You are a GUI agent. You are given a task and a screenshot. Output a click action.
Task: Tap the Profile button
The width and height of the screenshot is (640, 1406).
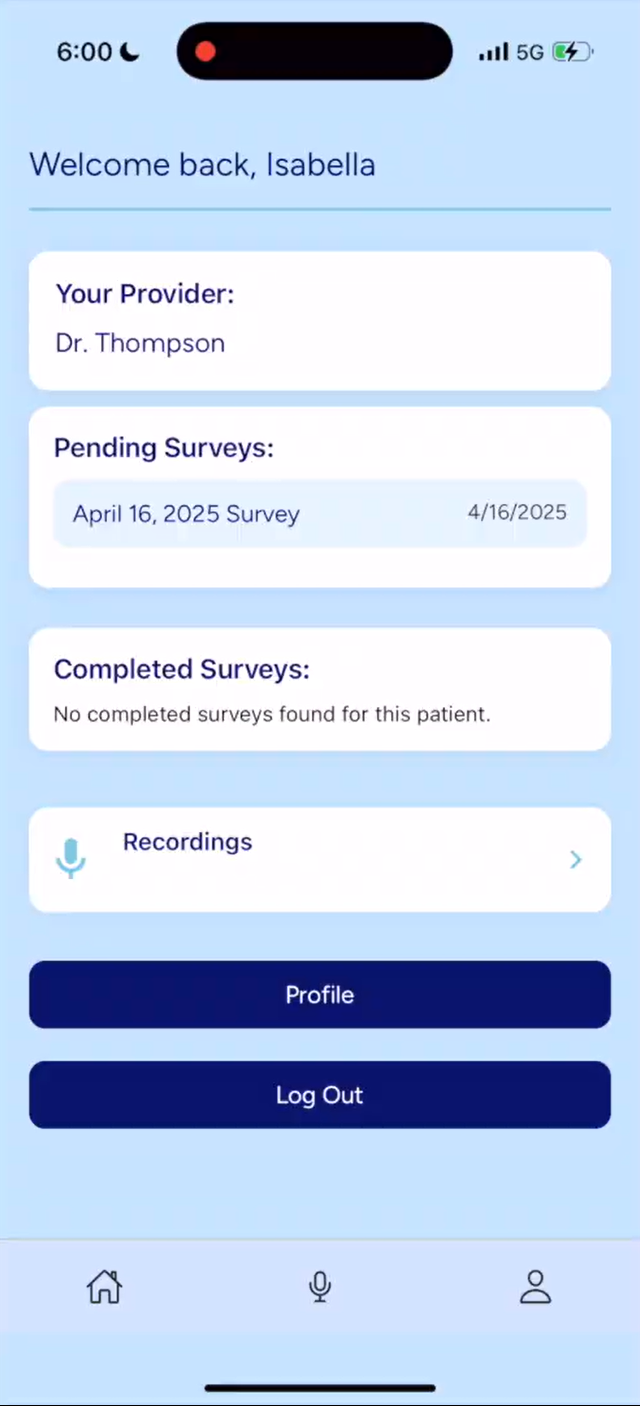tap(319, 995)
